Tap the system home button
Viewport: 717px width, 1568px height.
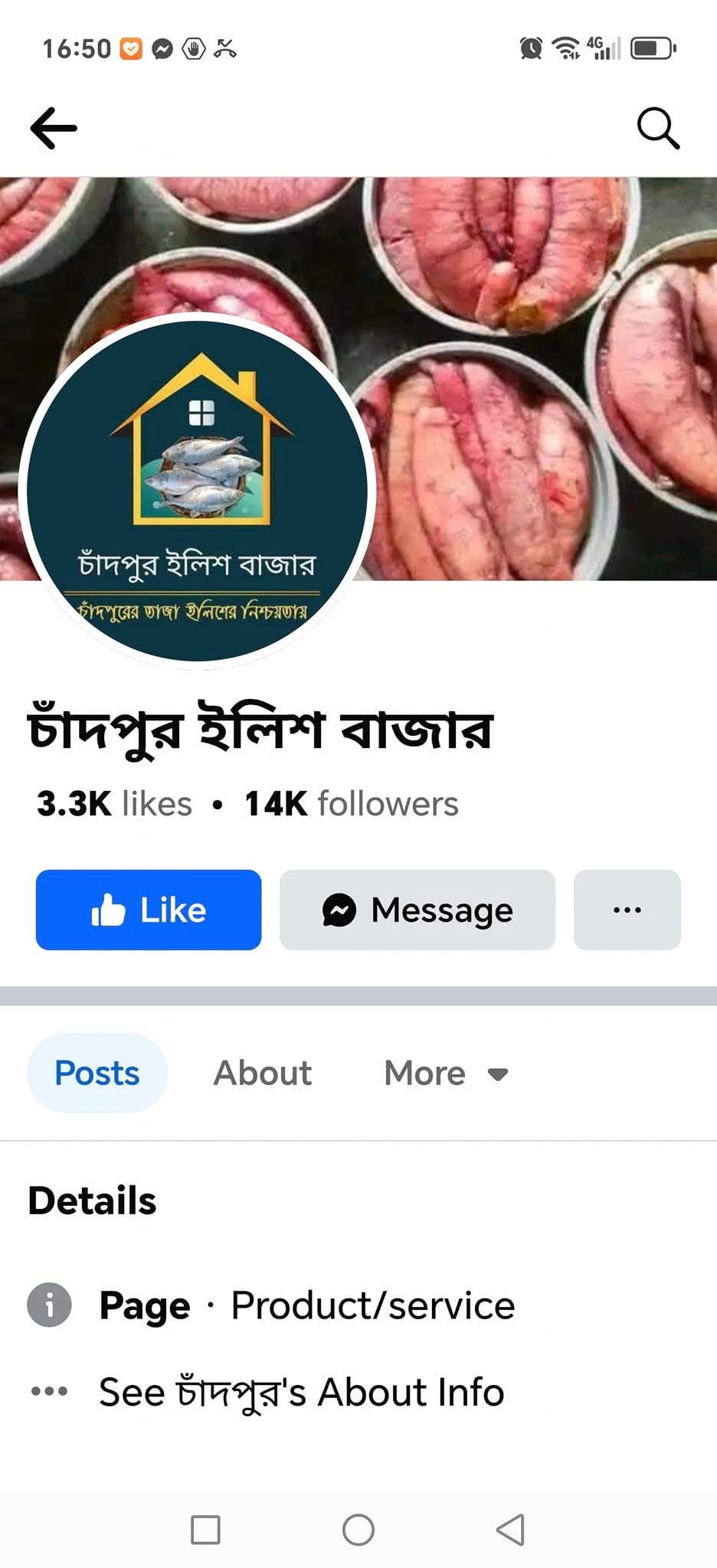coord(358,1530)
